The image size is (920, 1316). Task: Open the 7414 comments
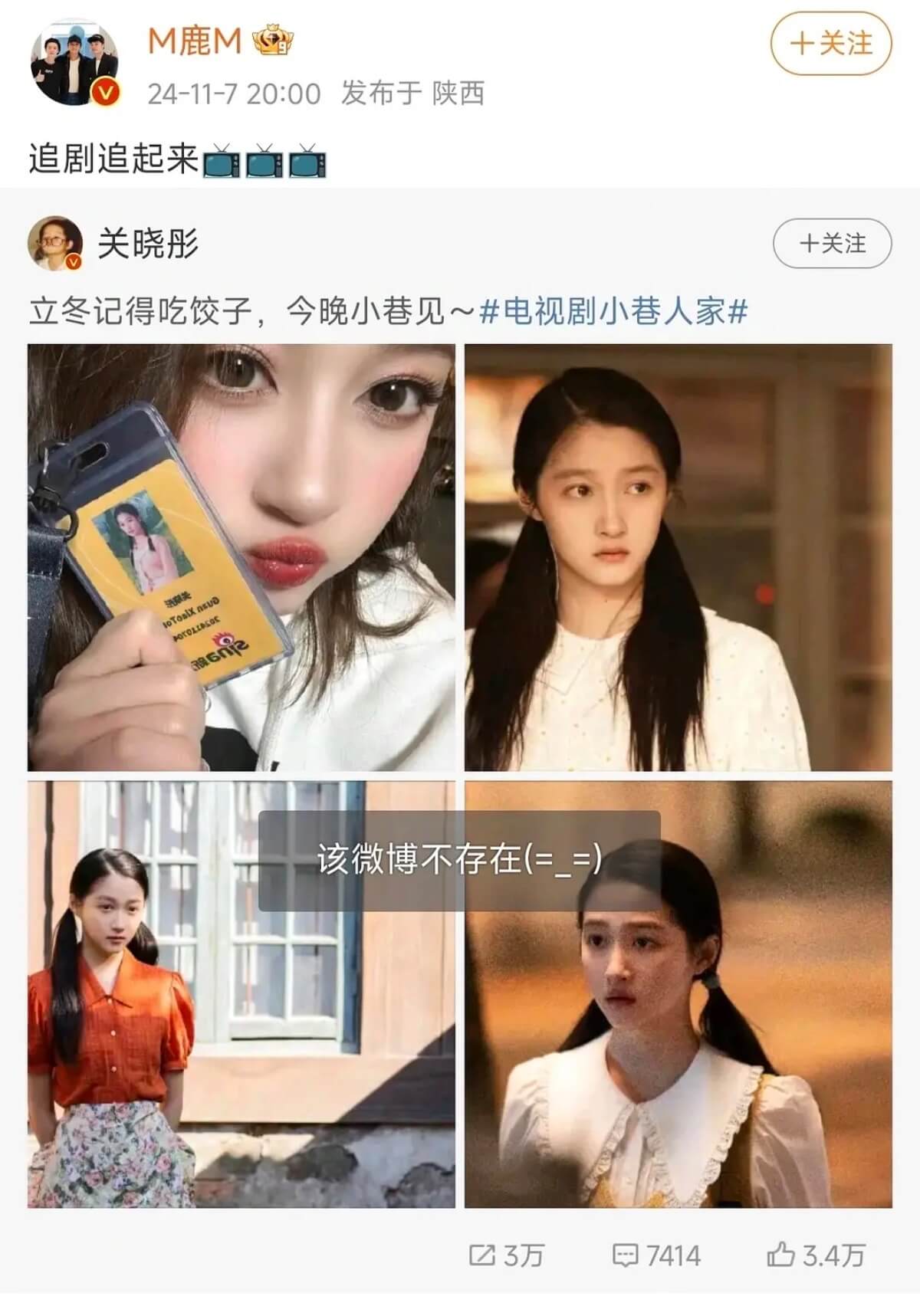[x=656, y=1255]
